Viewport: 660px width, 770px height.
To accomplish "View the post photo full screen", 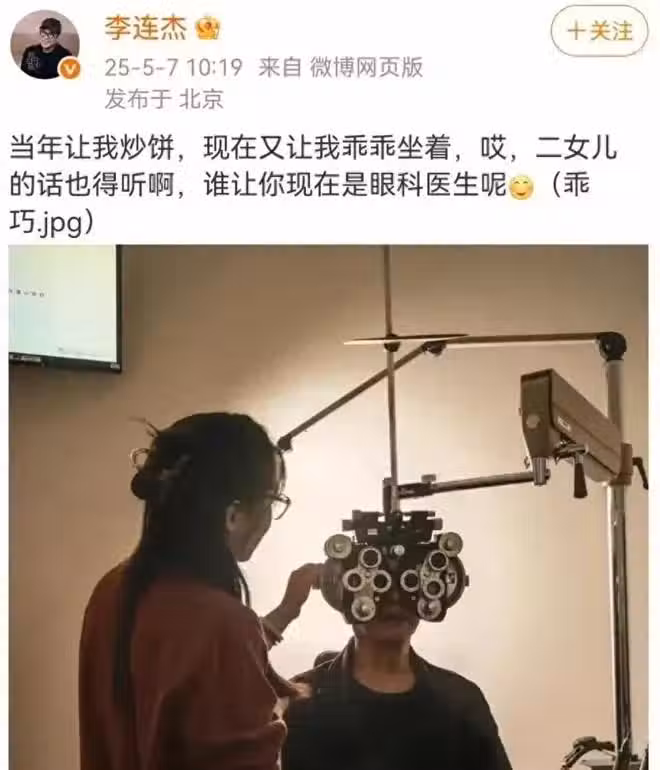I will click(x=329, y=507).
